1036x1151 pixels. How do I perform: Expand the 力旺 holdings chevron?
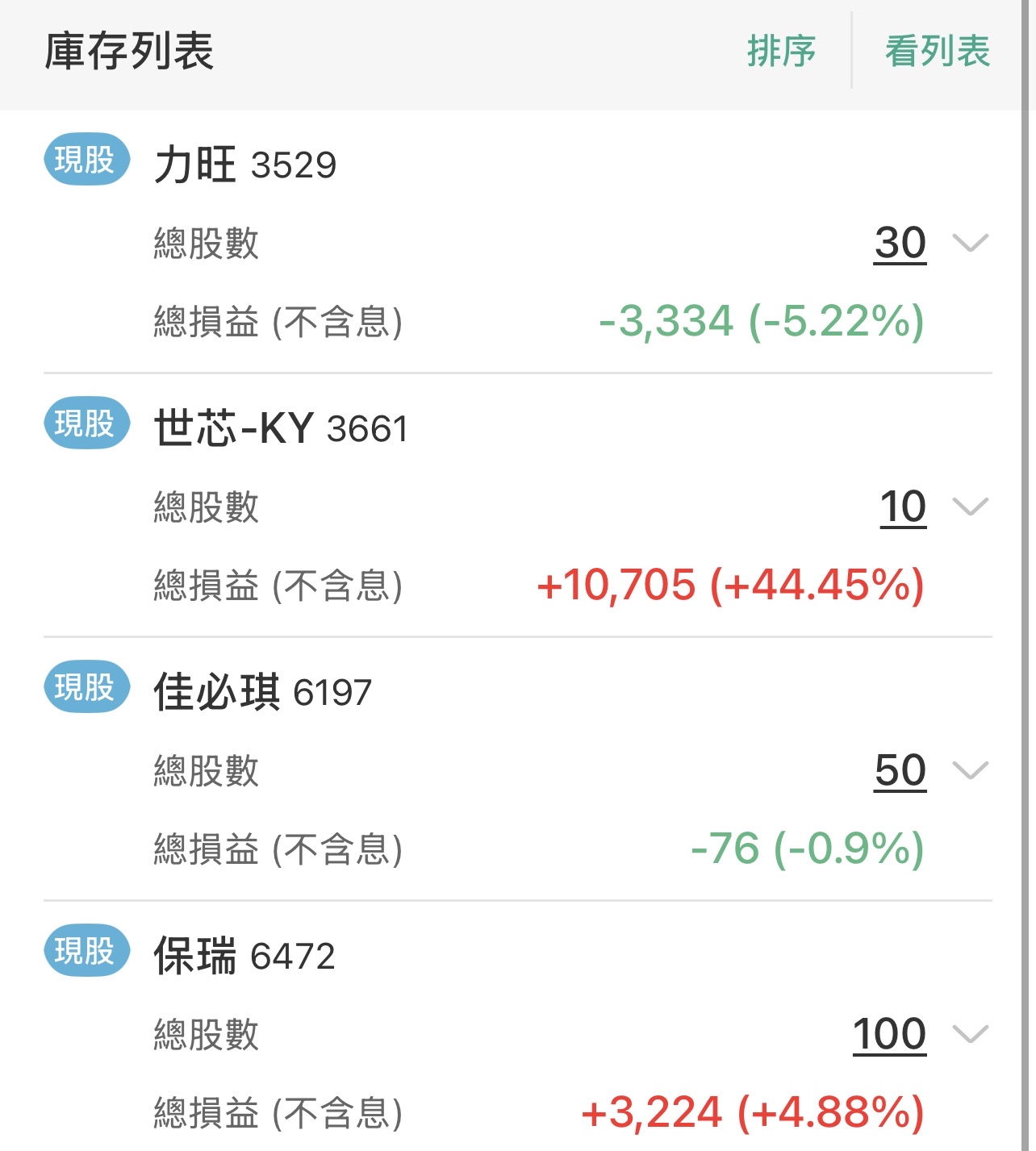click(970, 243)
